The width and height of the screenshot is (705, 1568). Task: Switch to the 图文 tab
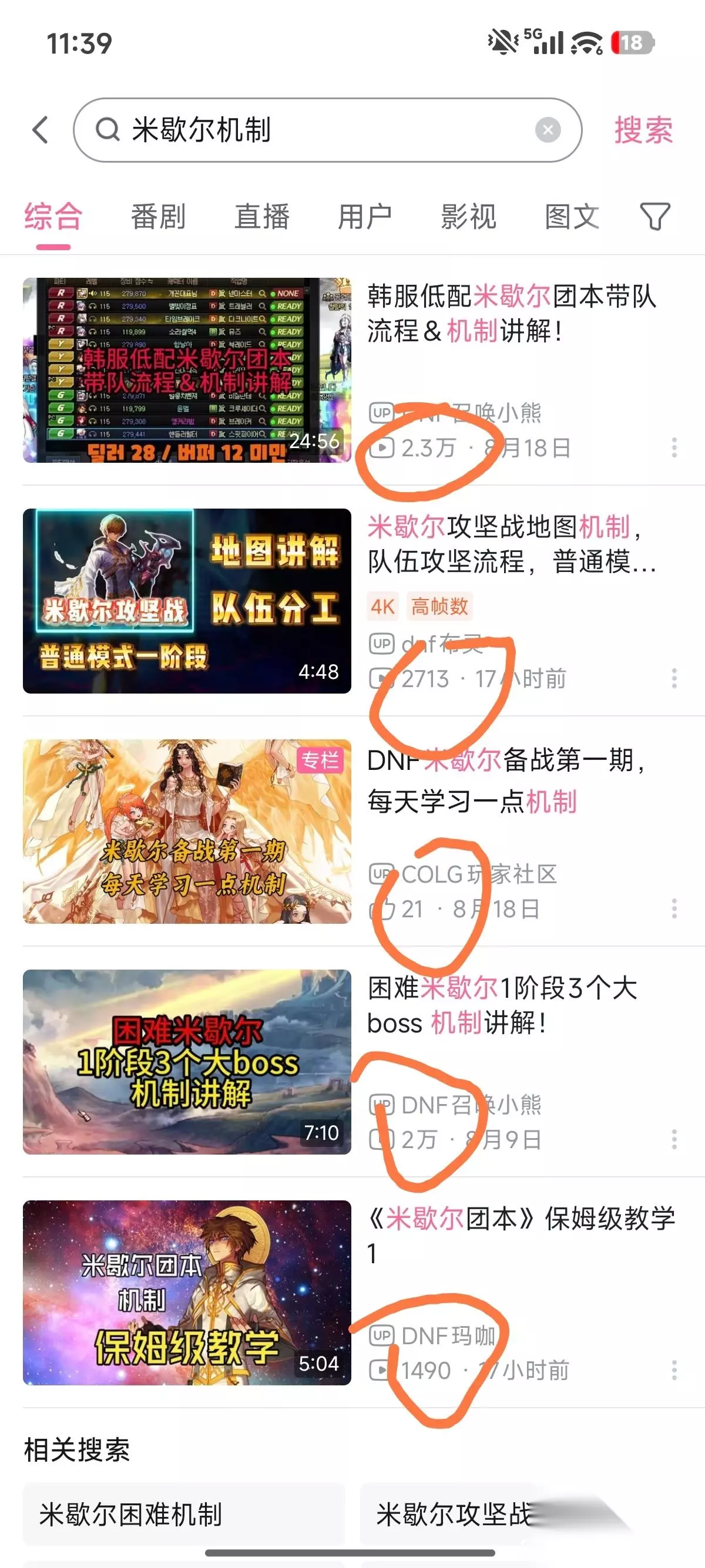coord(572,217)
